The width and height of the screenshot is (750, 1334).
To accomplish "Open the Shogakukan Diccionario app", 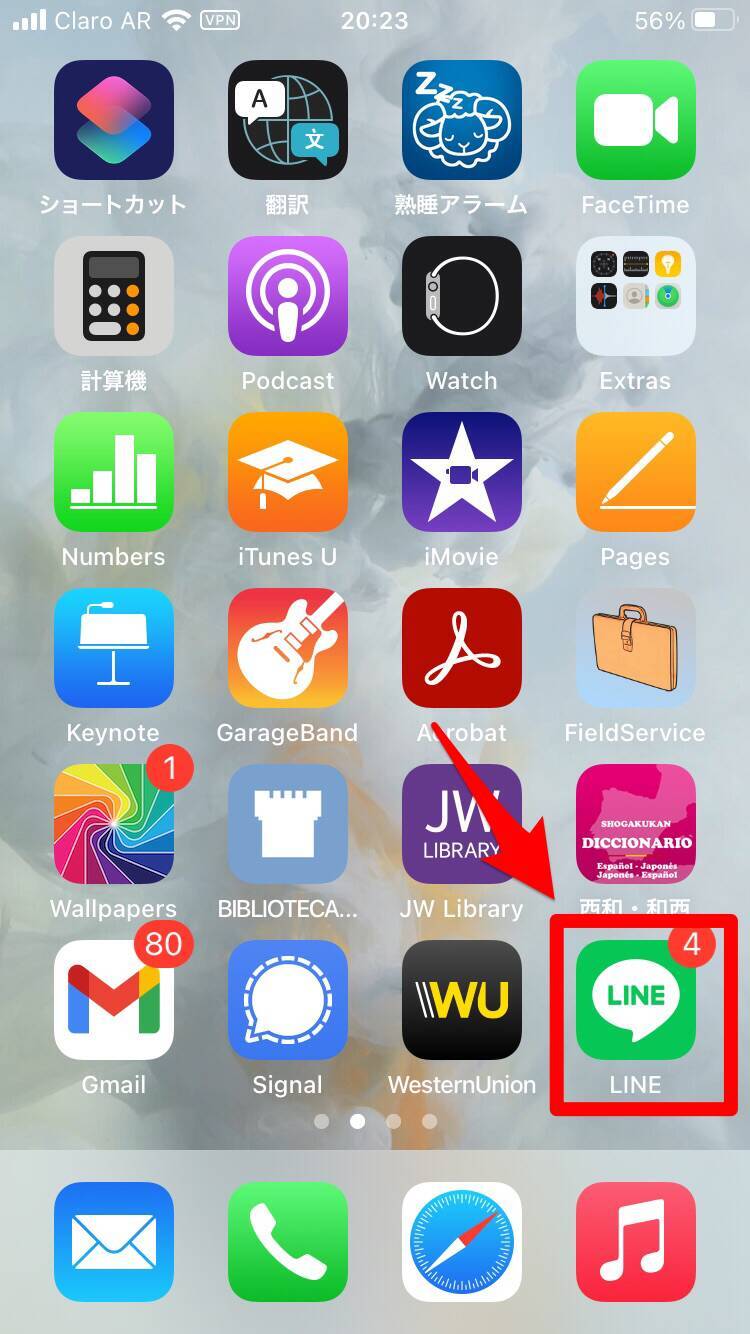I will 635,824.
